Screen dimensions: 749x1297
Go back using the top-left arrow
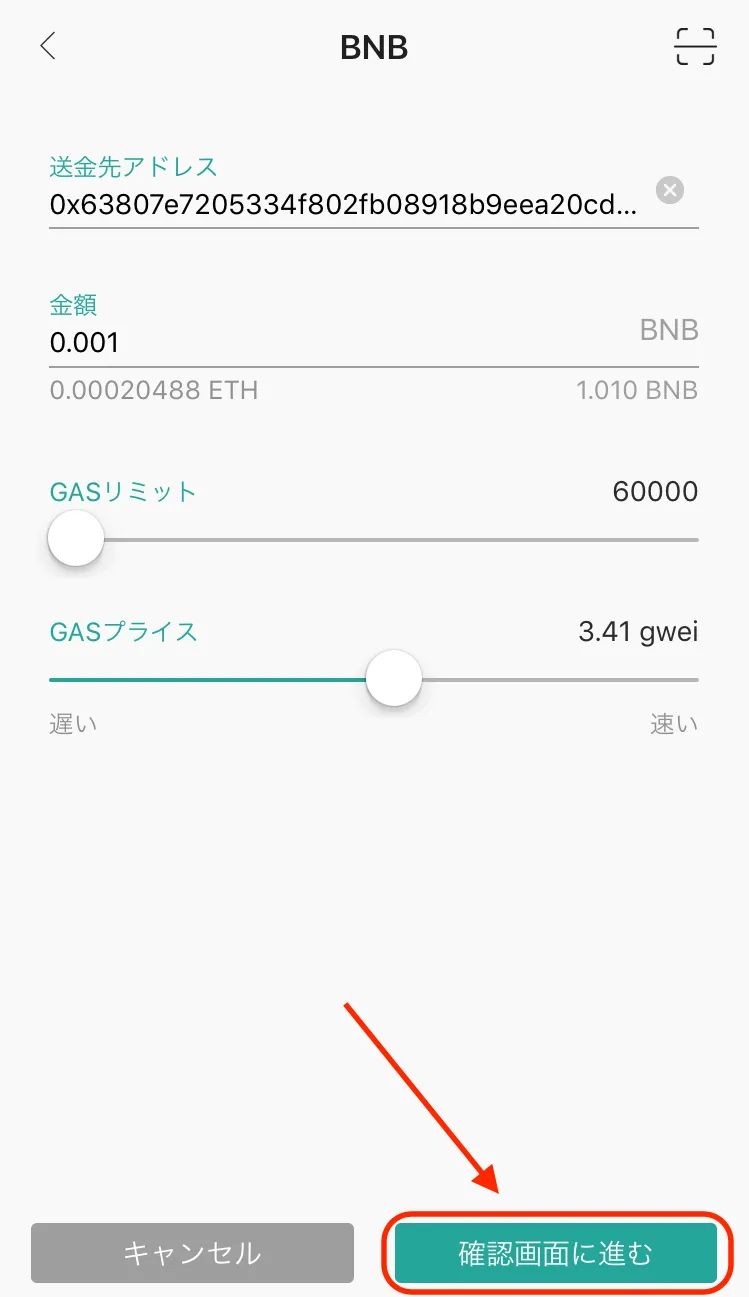48,46
